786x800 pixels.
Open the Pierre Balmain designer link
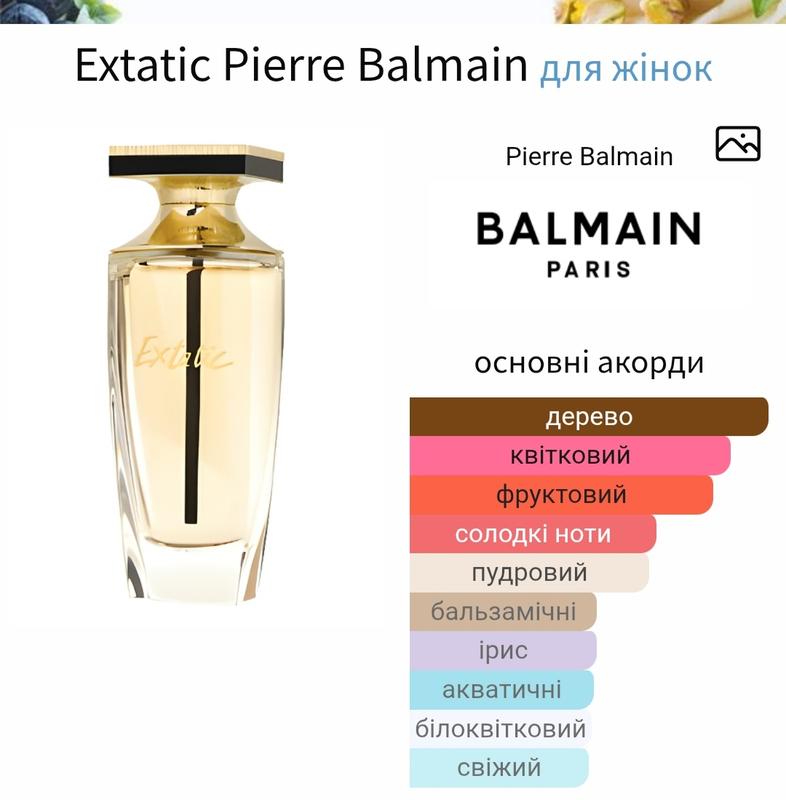click(588, 157)
